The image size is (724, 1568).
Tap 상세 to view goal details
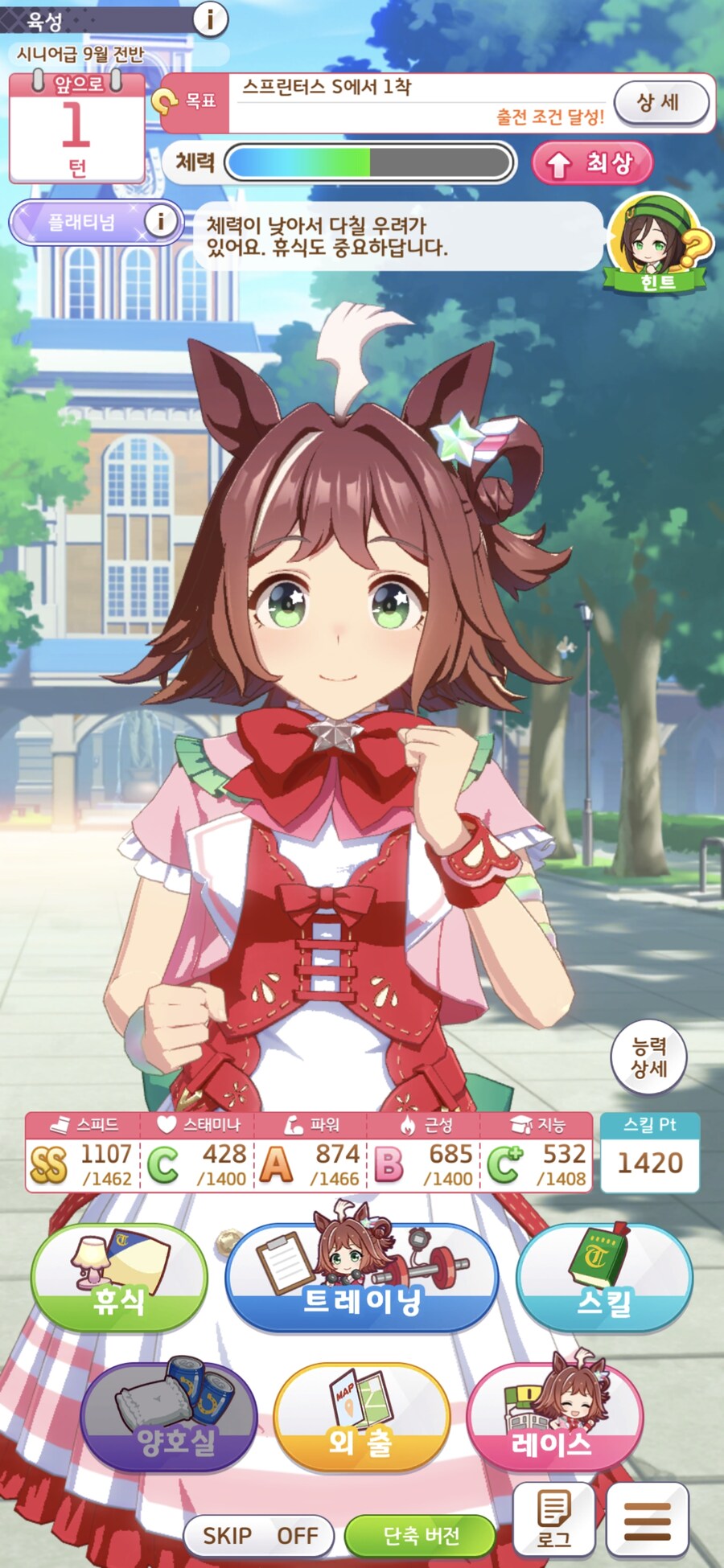coord(661,103)
